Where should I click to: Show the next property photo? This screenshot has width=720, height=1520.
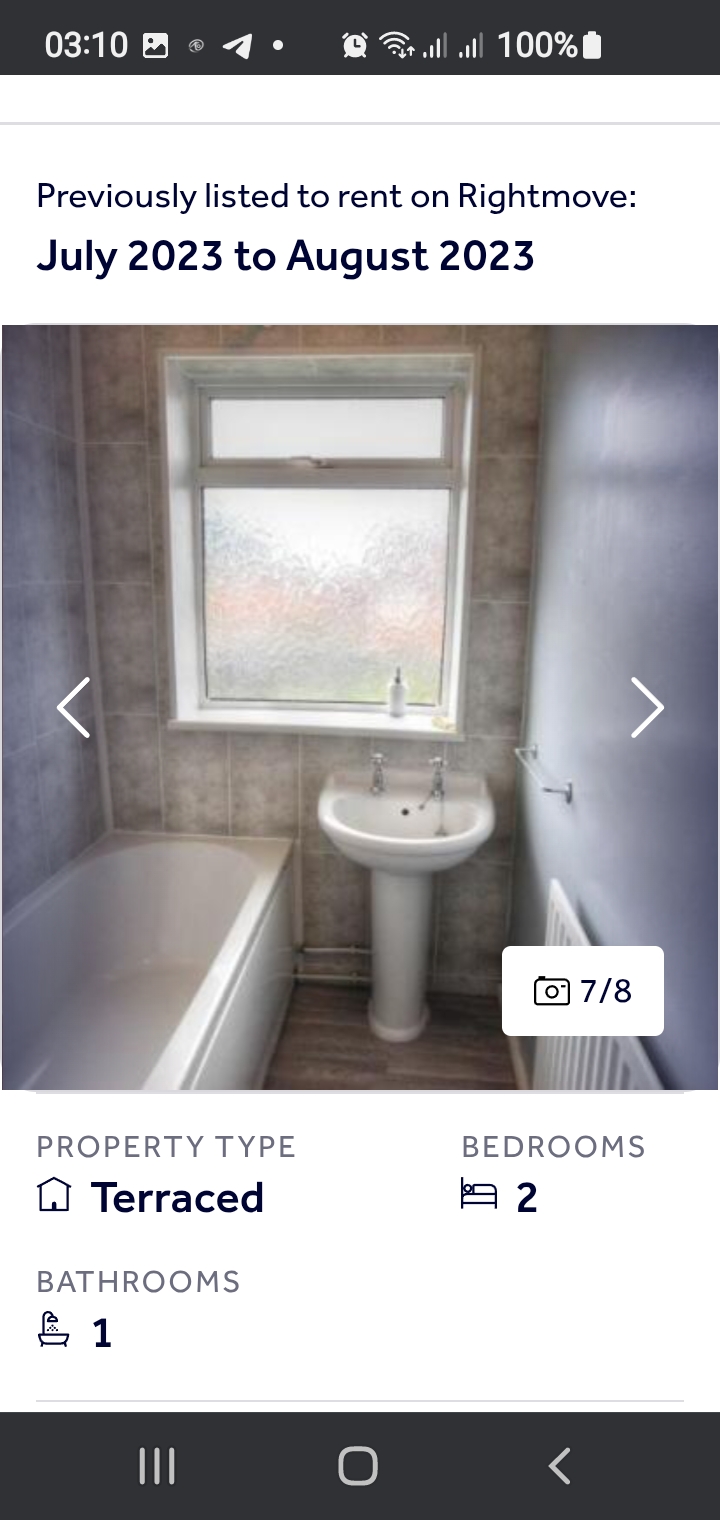(646, 708)
